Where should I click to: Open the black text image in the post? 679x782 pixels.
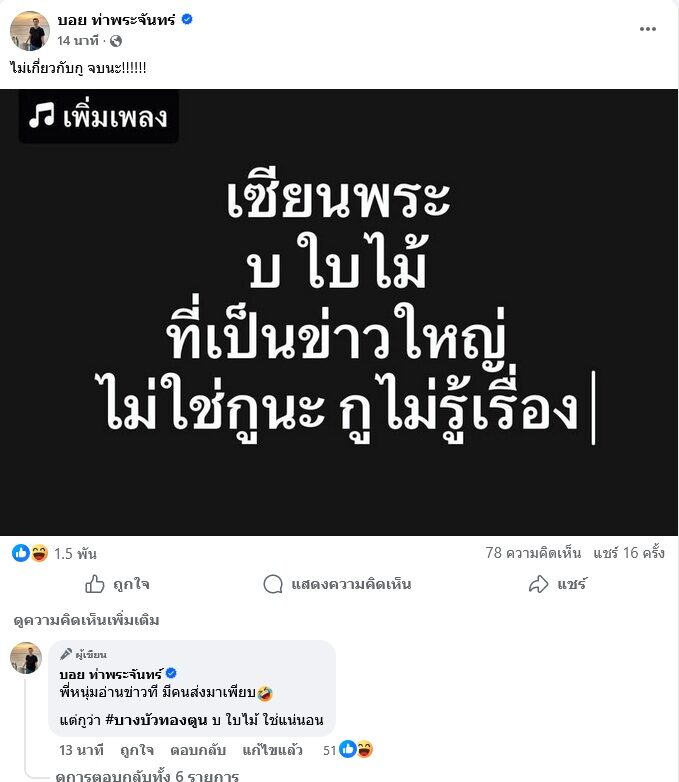pos(339,312)
